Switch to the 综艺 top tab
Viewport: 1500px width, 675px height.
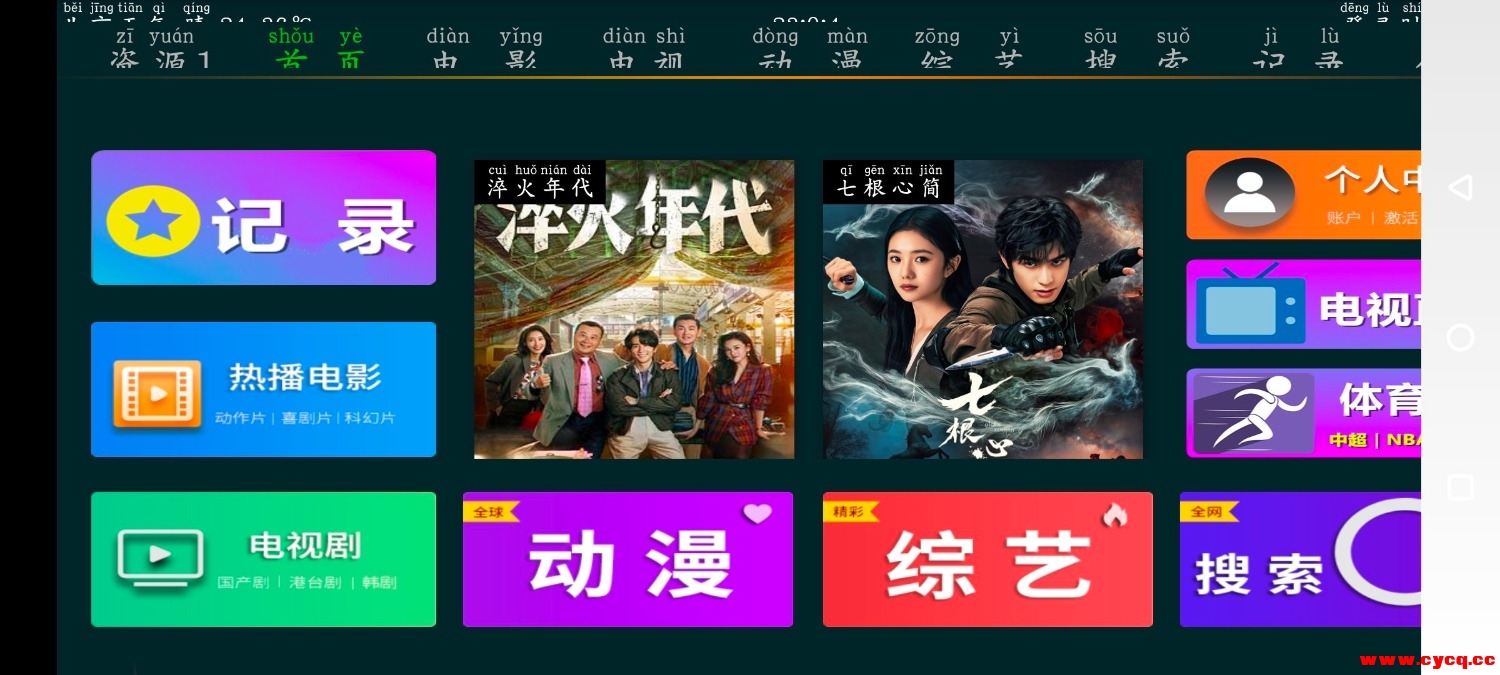[965, 48]
